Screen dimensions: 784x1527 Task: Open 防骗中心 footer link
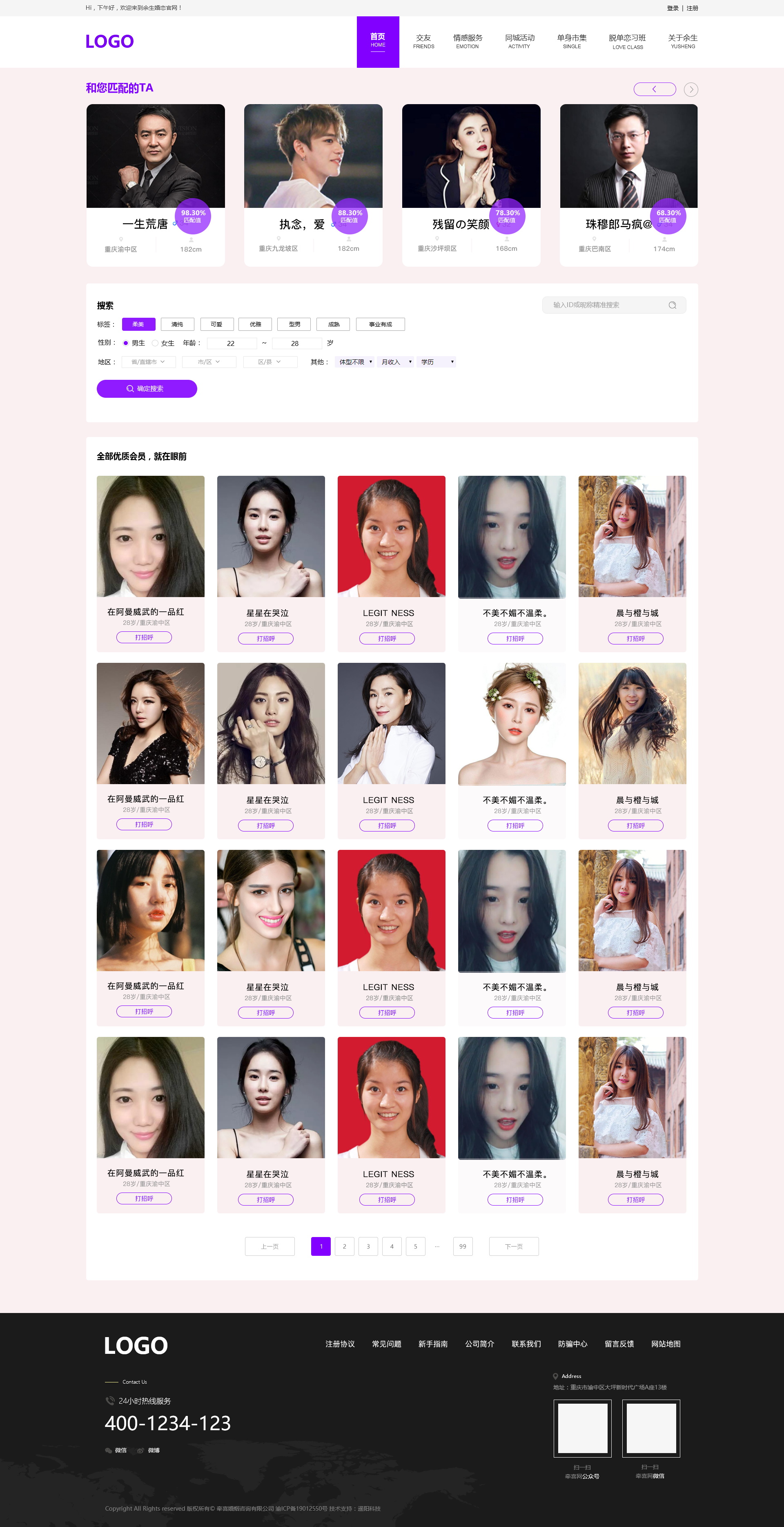(x=572, y=1344)
